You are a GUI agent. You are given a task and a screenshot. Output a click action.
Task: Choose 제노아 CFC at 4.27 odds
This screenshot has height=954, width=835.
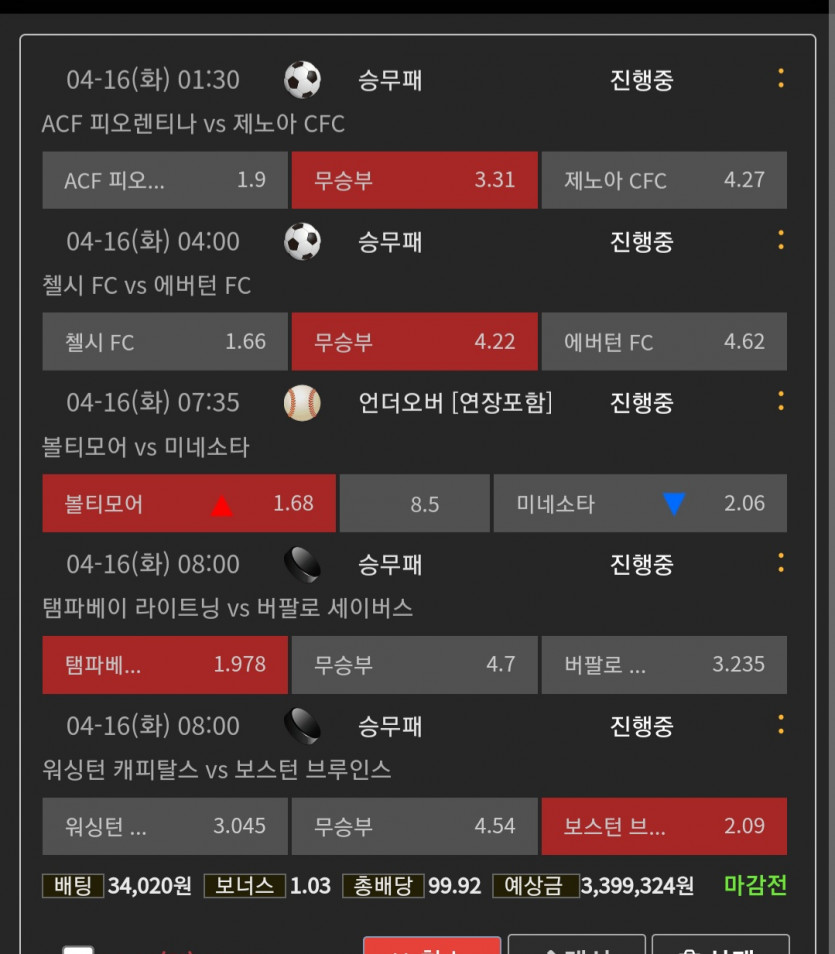(664, 180)
